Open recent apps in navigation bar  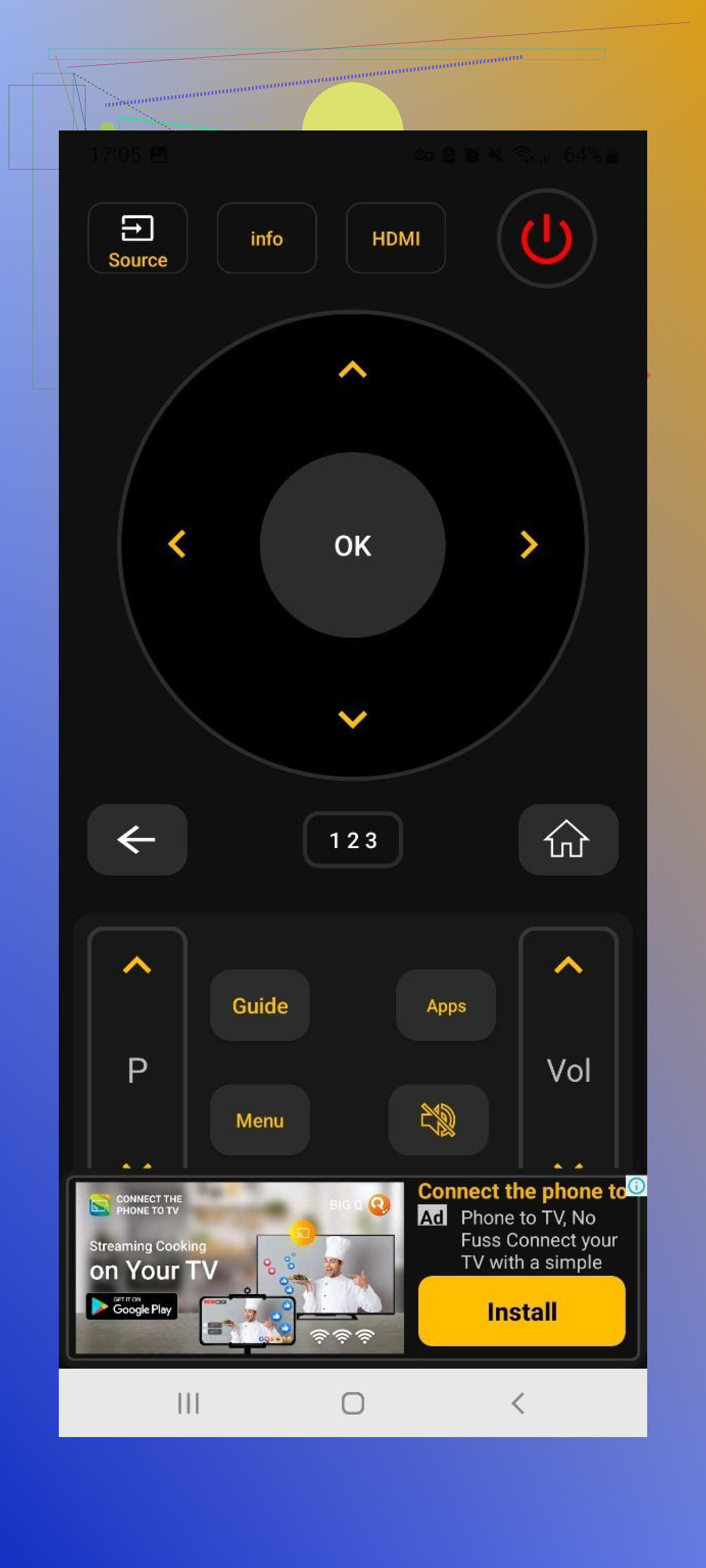pyautogui.click(x=188, y=1403)
